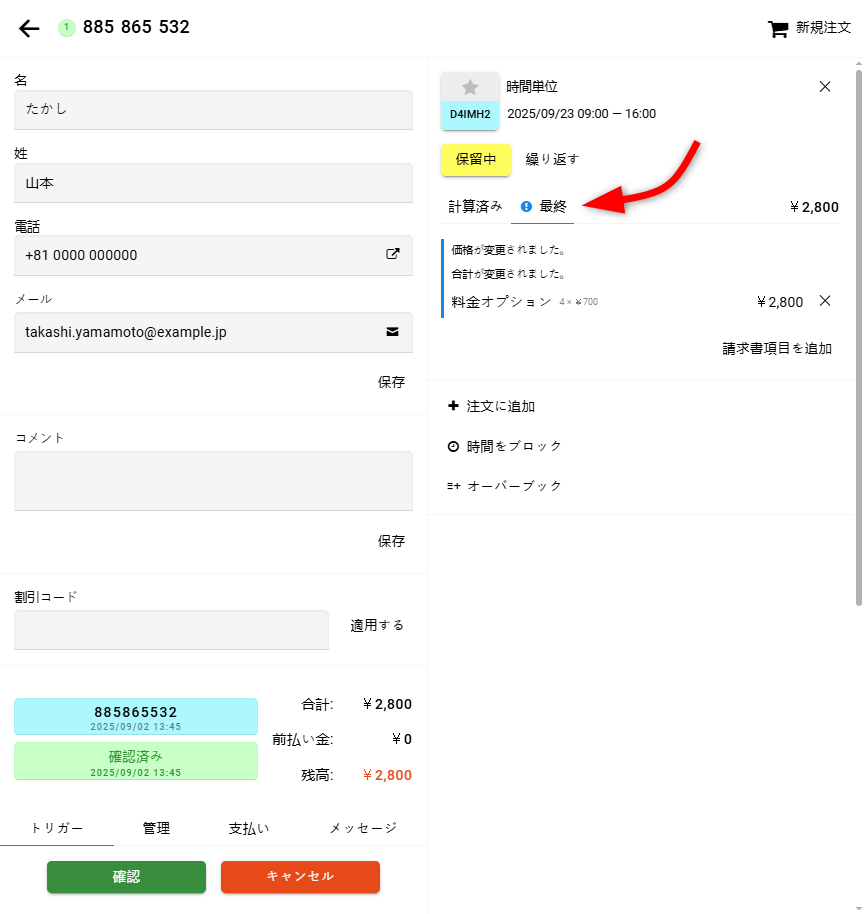Viewport: 864px width, 914px height.
Task: Choose 注文に追加
Action: pos(500,406)
